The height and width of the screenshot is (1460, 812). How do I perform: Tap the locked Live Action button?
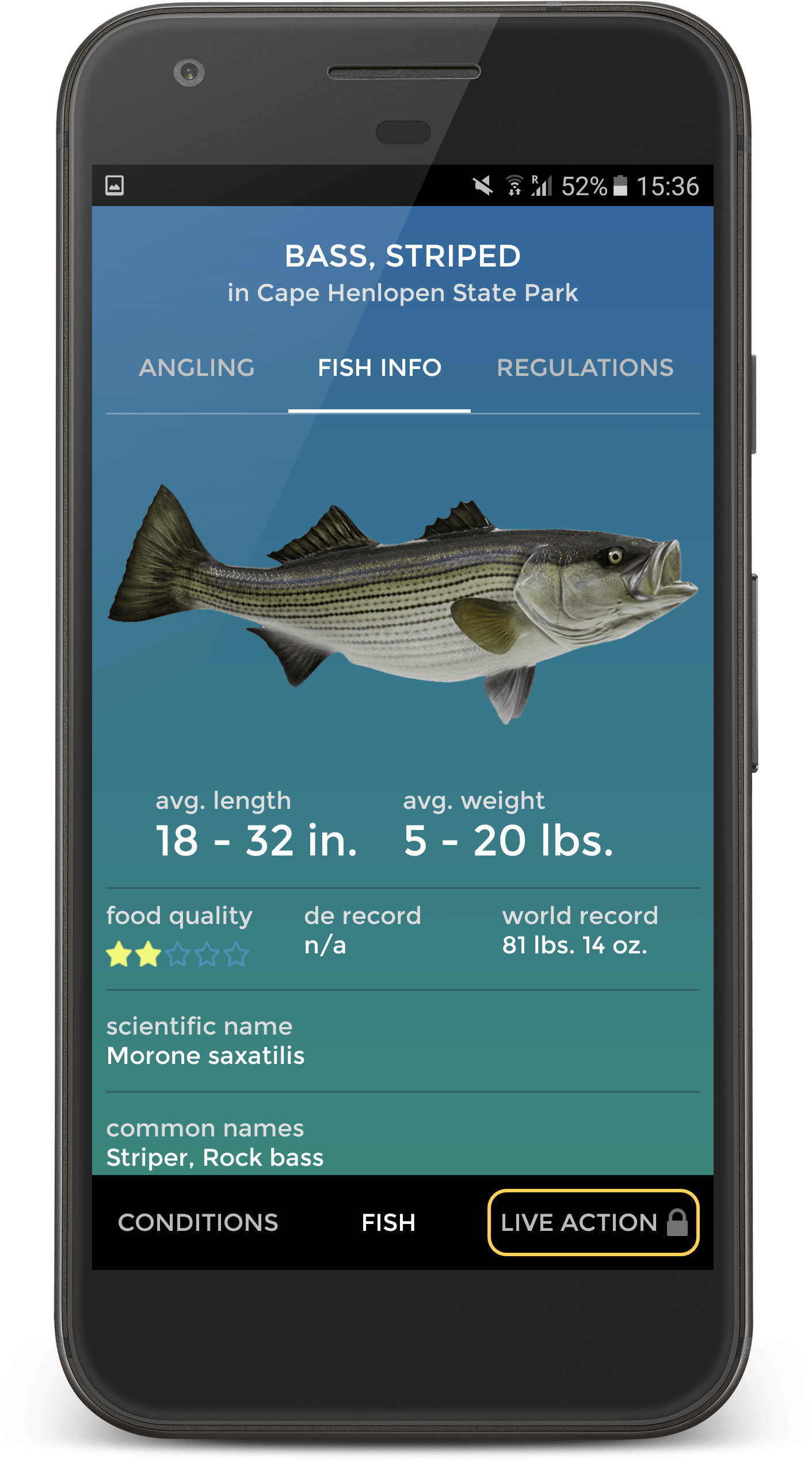593,1222
